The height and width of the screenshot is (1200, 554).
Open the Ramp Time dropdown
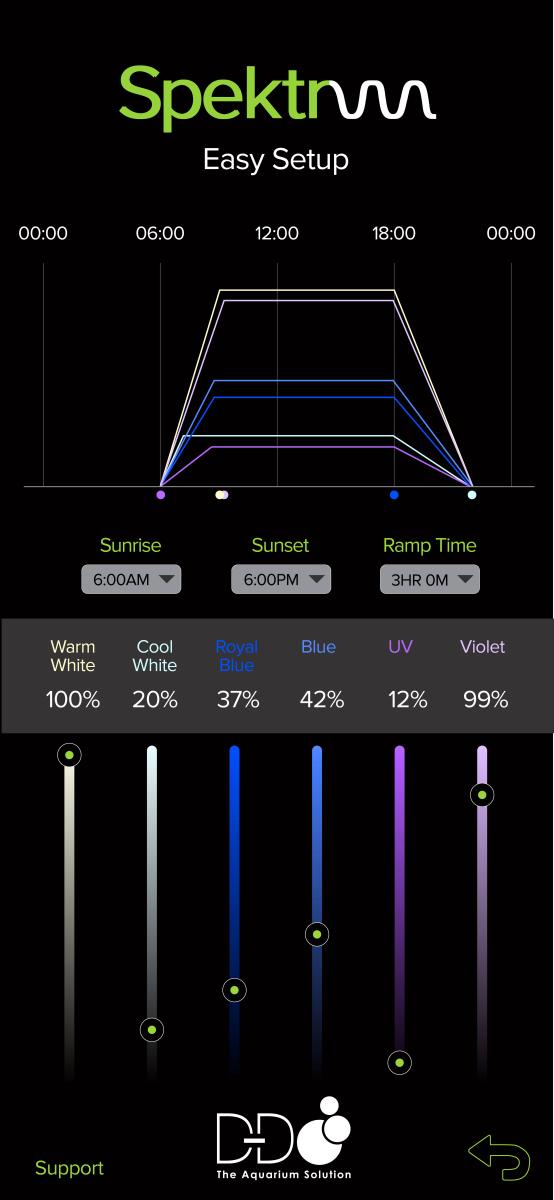430,579
